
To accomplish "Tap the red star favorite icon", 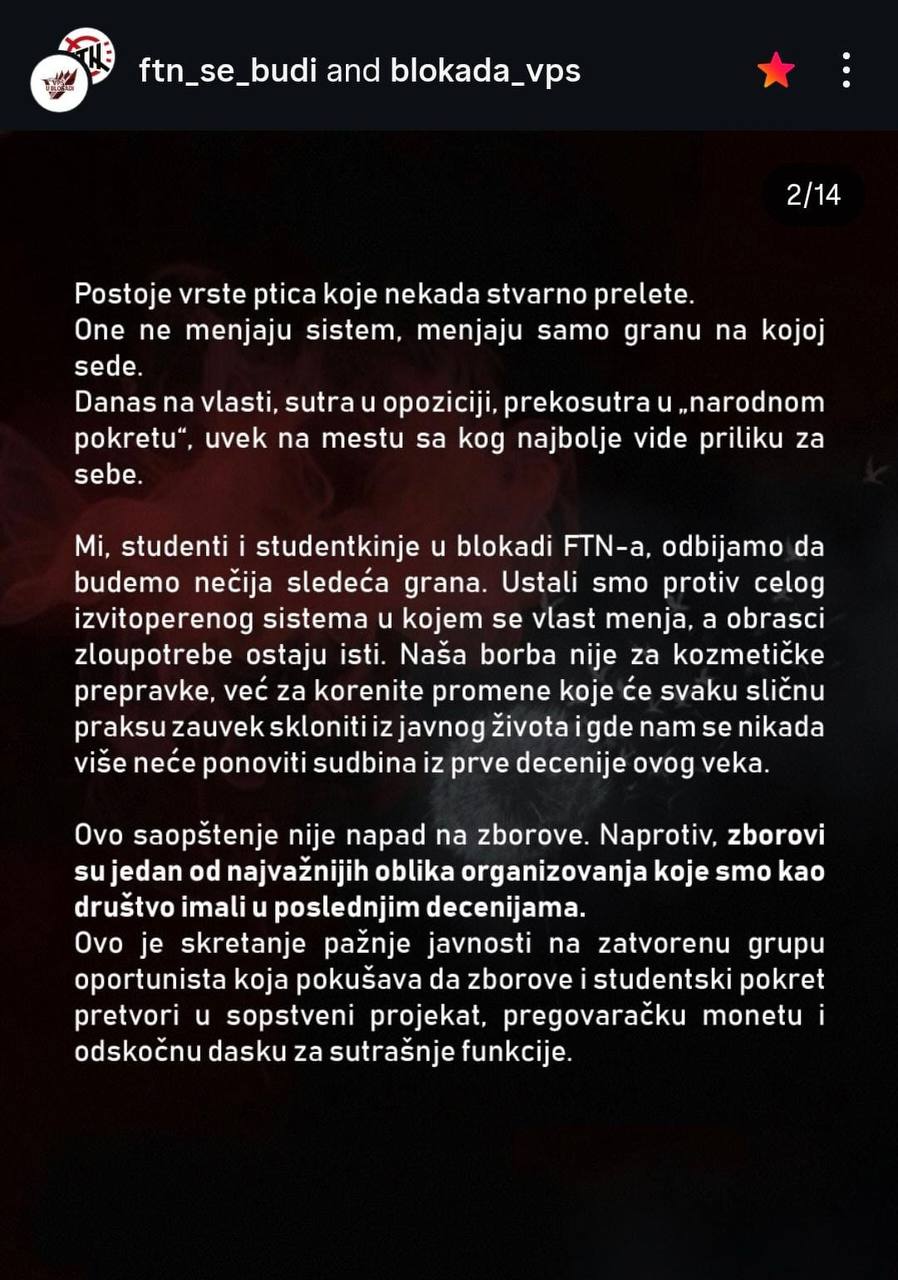I will [x=776, y=70].
